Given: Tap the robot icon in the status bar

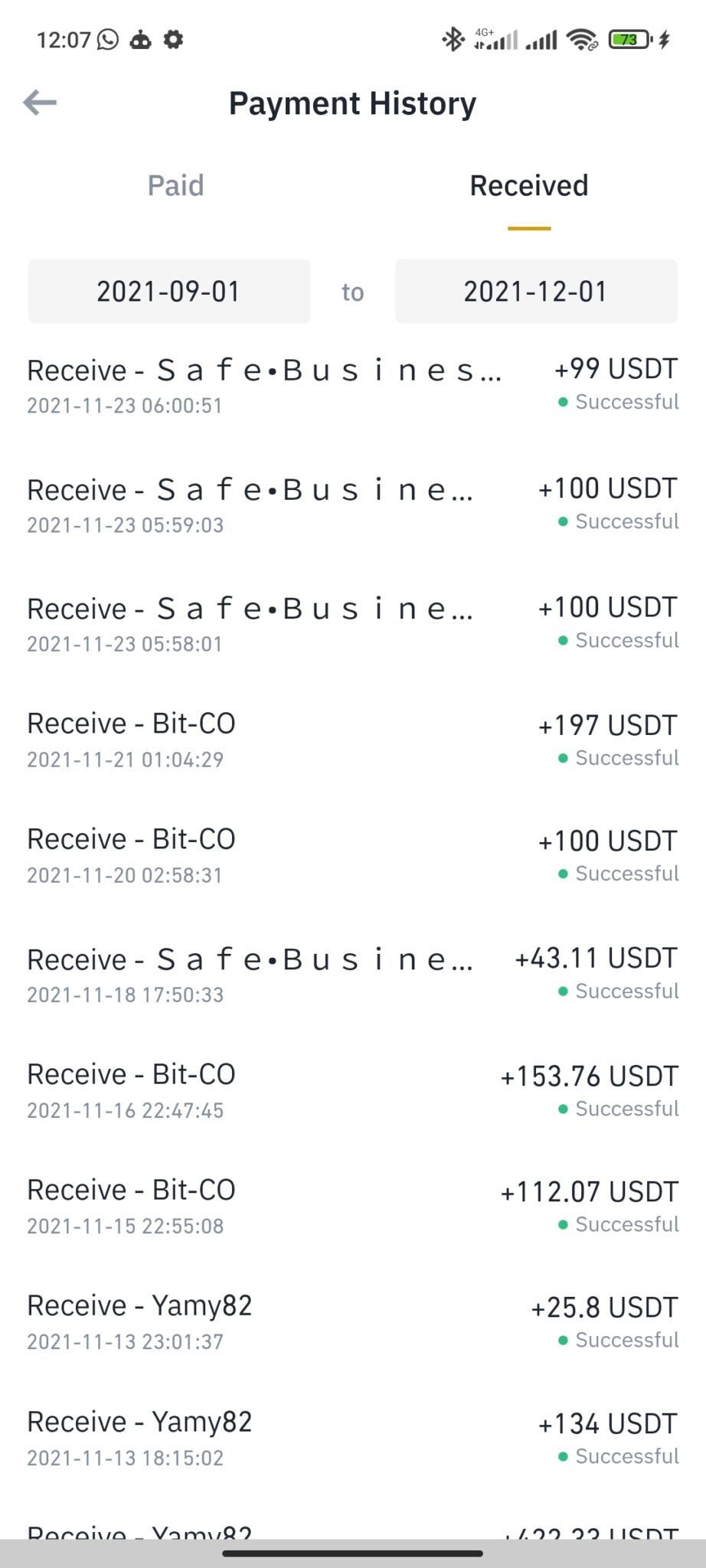Looking at the screenshot, I should [x=140, y=38].
